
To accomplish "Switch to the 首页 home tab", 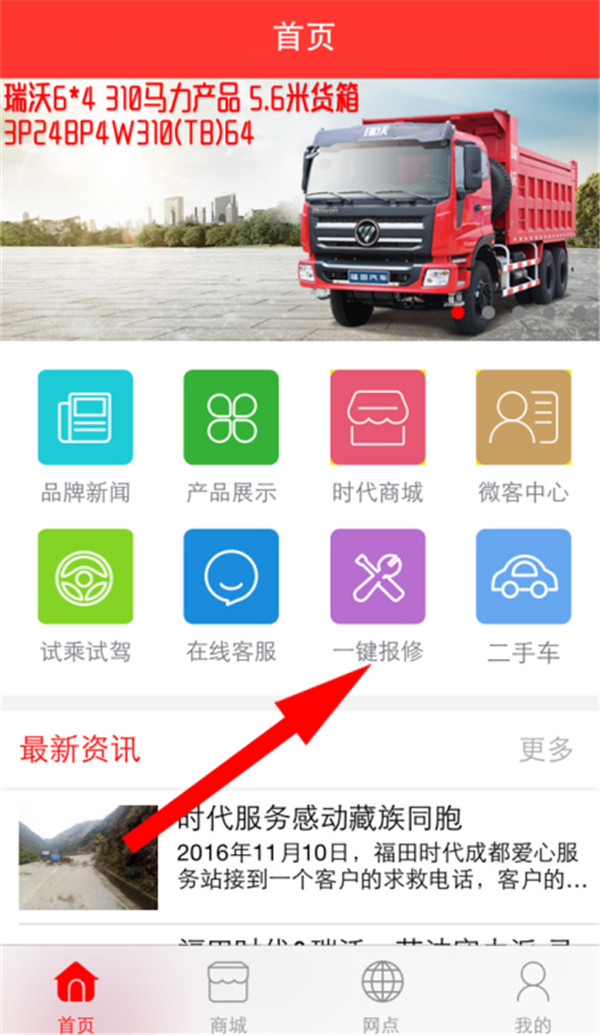I will pyautogui.click(x=76, y=994).
